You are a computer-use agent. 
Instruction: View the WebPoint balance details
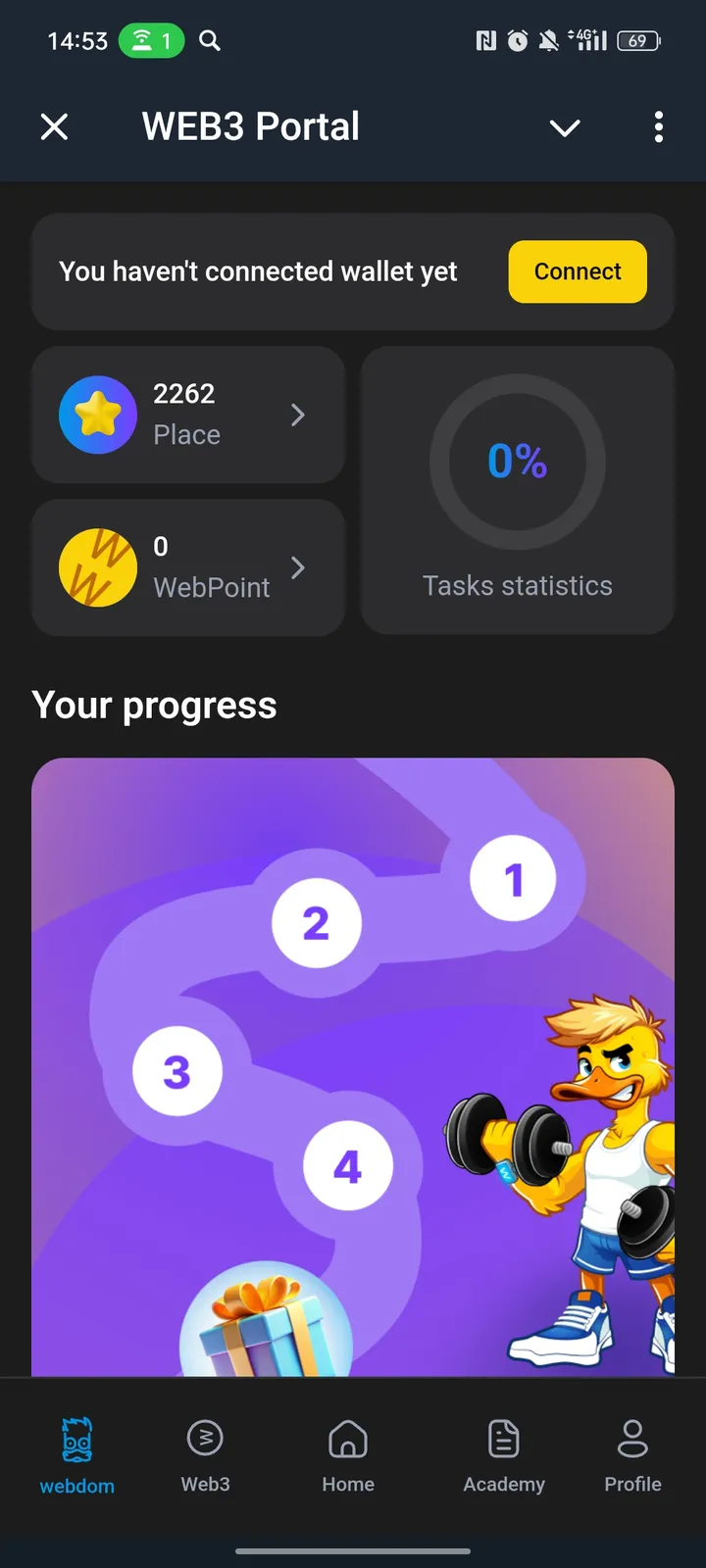[188, 567]
